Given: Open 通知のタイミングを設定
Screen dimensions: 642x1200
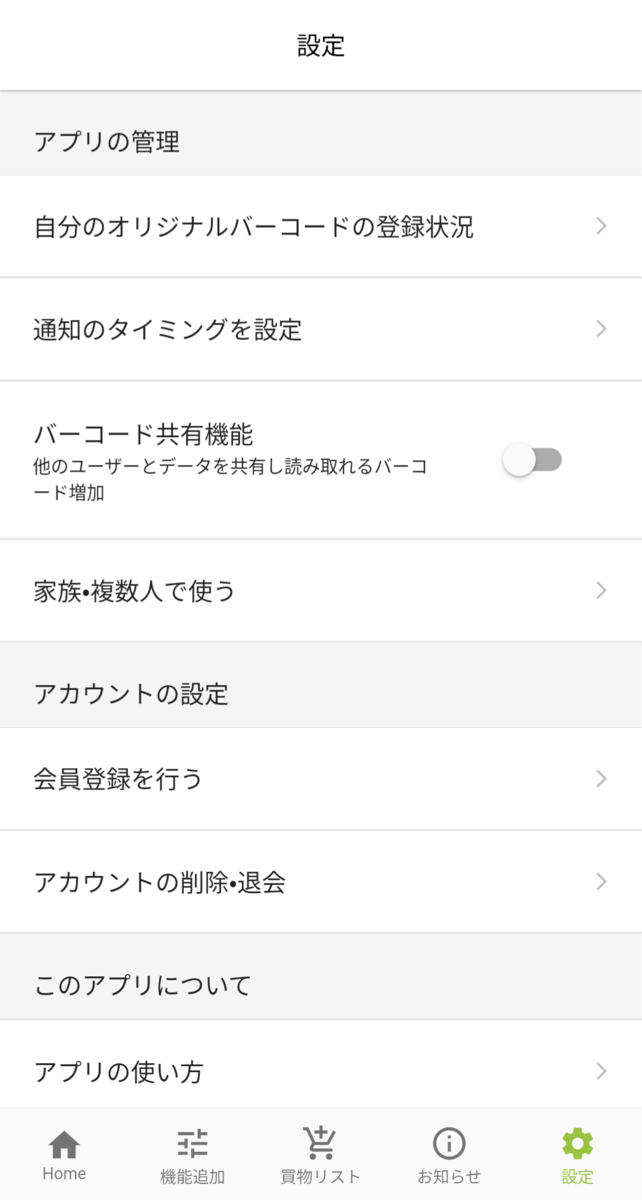Looking at the screenshot, I should click(320, 329).
